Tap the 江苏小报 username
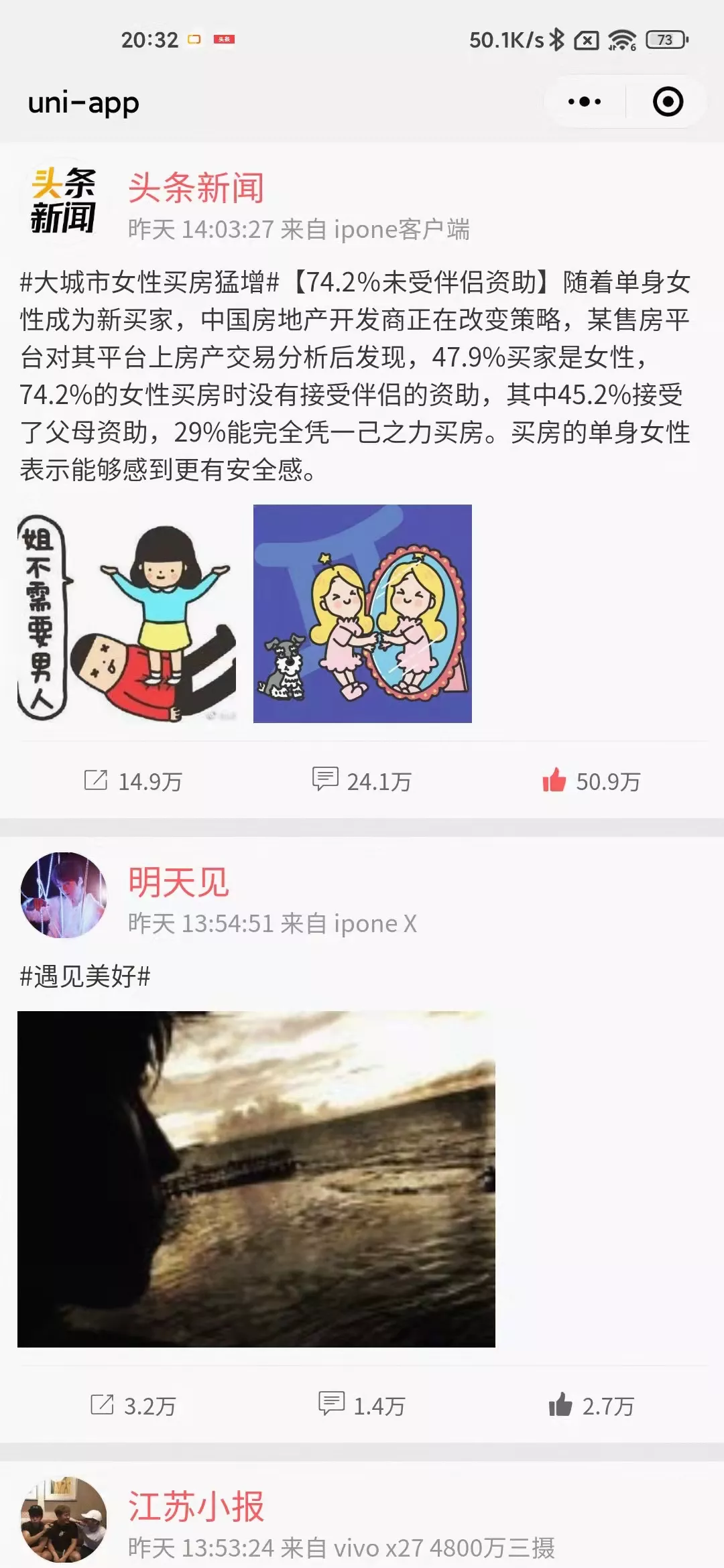The image size is (724, 1568). click(x=196, y=1506)
